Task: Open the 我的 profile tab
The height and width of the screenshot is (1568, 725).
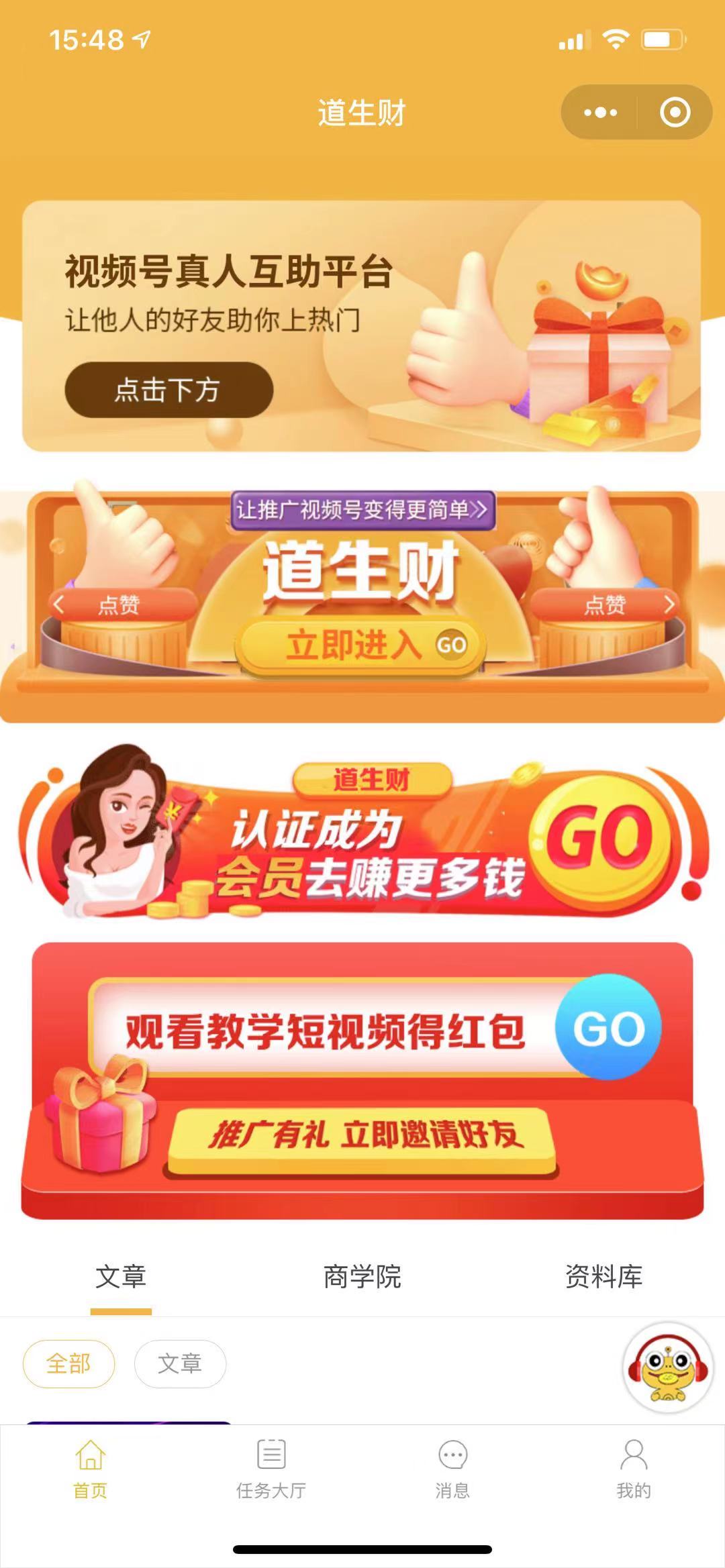Action: [634, 1469]
